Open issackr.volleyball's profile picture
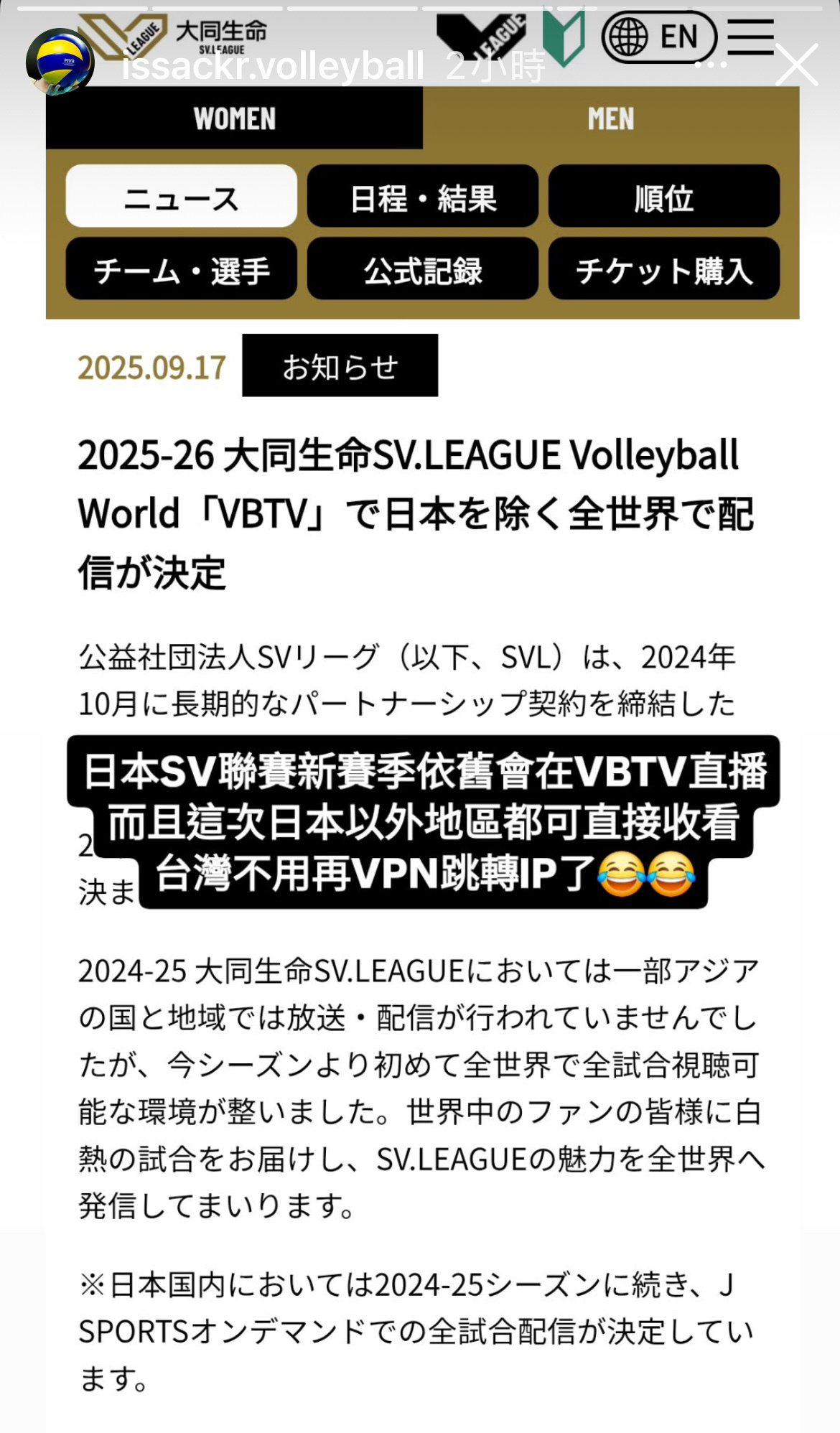 [x=60, y=62]
